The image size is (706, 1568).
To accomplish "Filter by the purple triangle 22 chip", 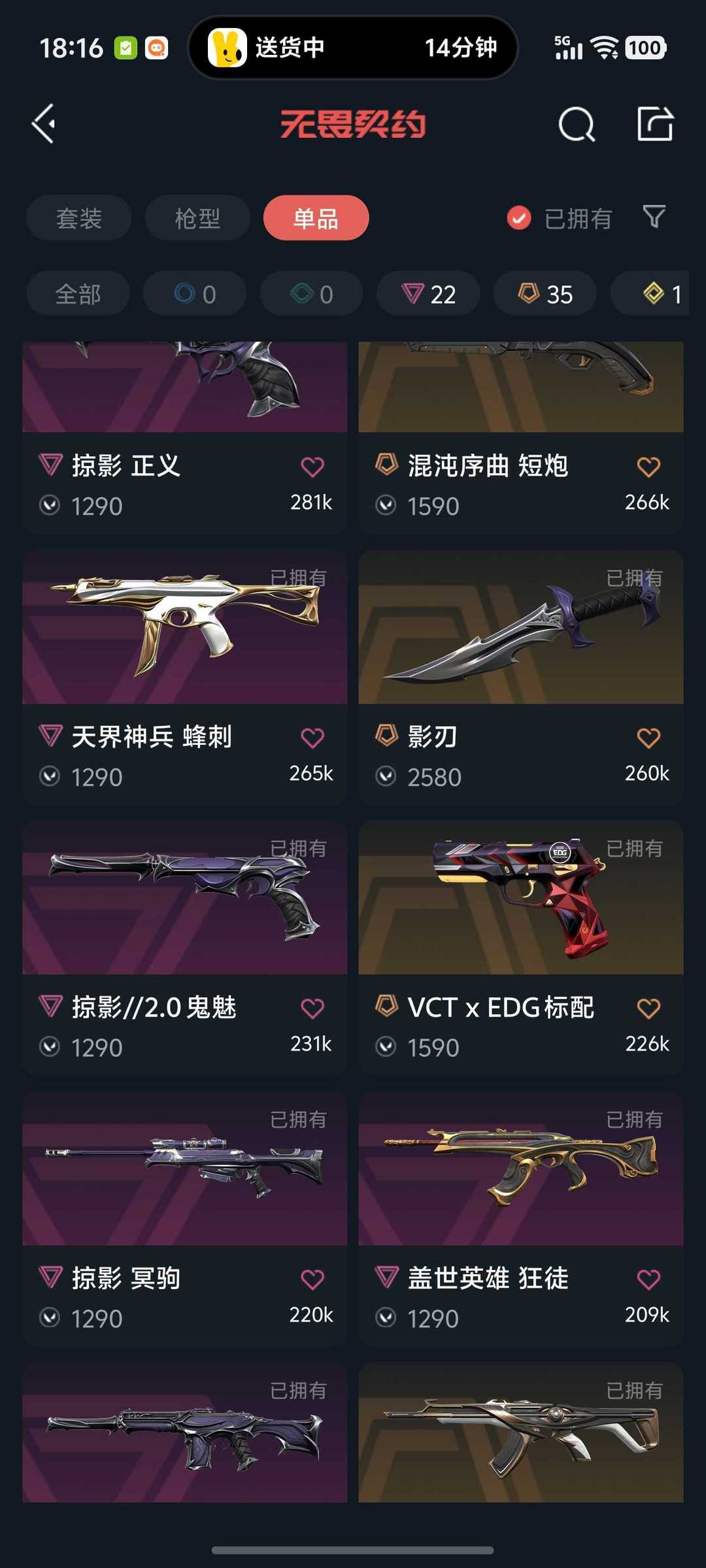I will [x=428, y=294].
